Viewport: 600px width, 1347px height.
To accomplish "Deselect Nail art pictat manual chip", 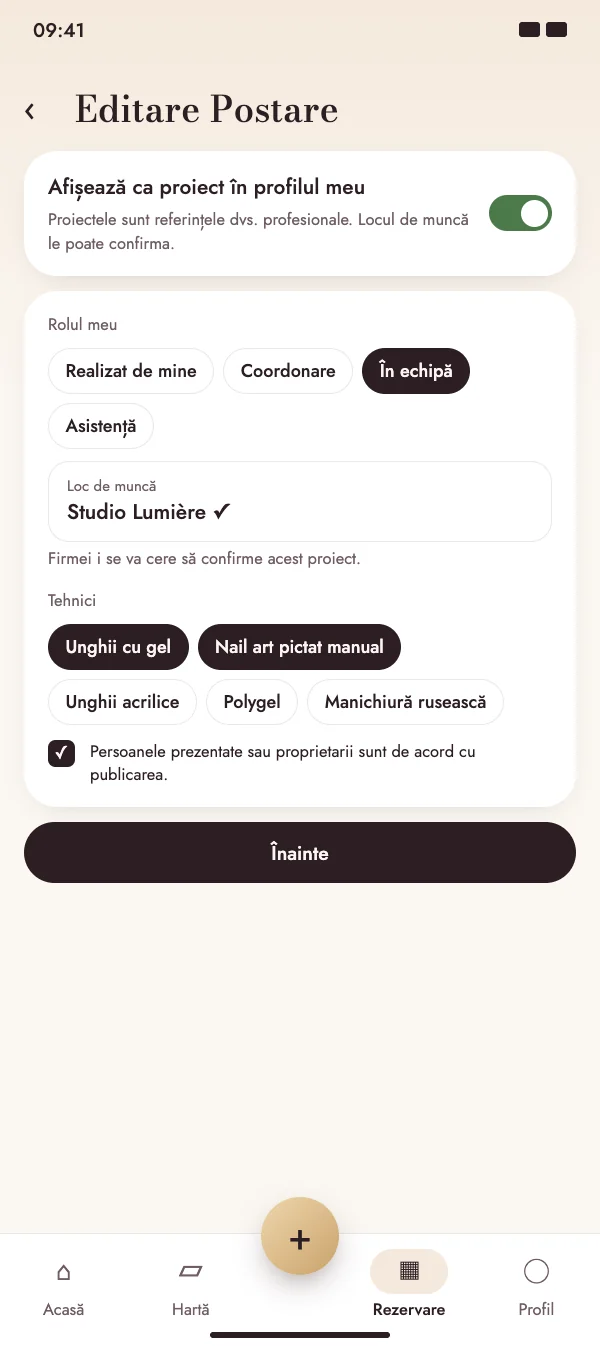I will tap(300, 647).
